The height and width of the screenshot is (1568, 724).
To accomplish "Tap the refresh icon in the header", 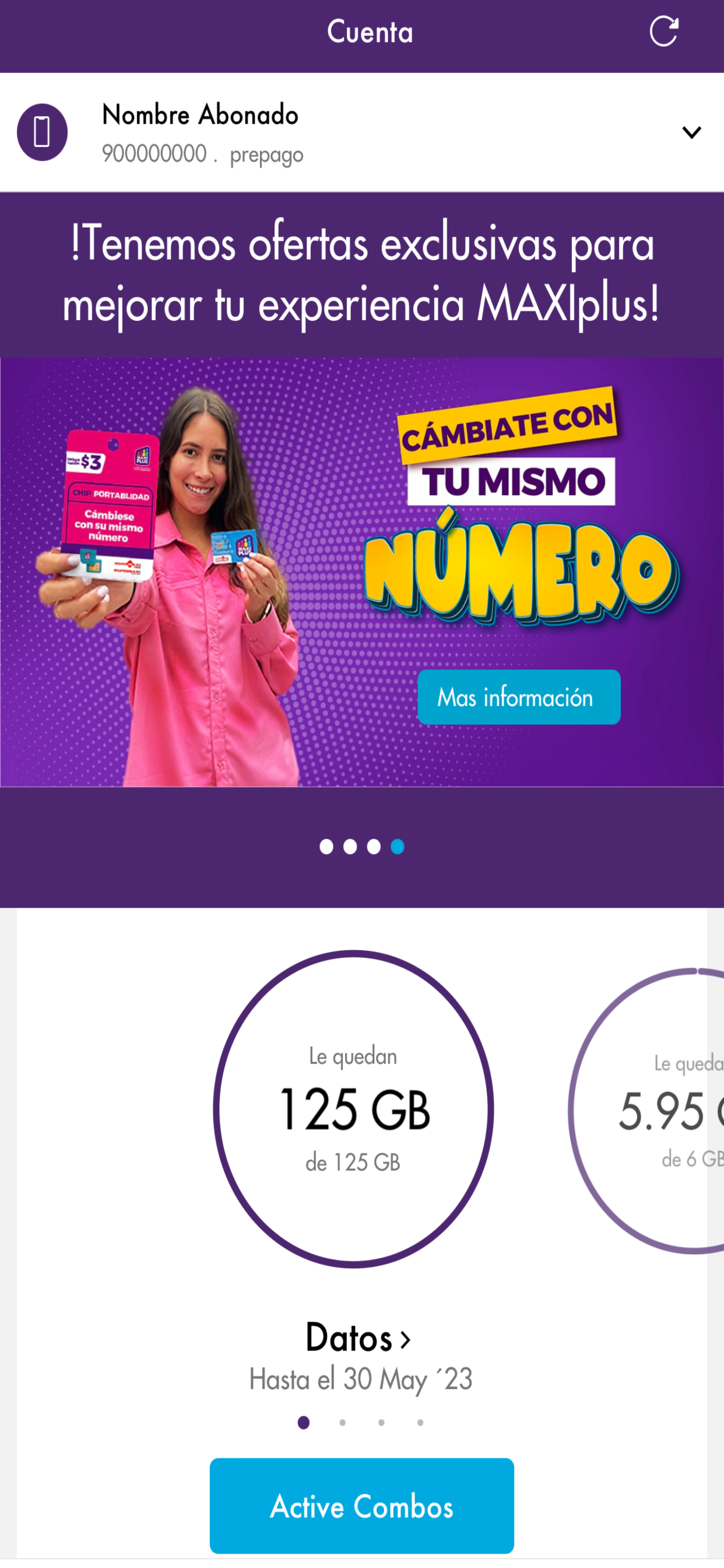I will 664,32.
